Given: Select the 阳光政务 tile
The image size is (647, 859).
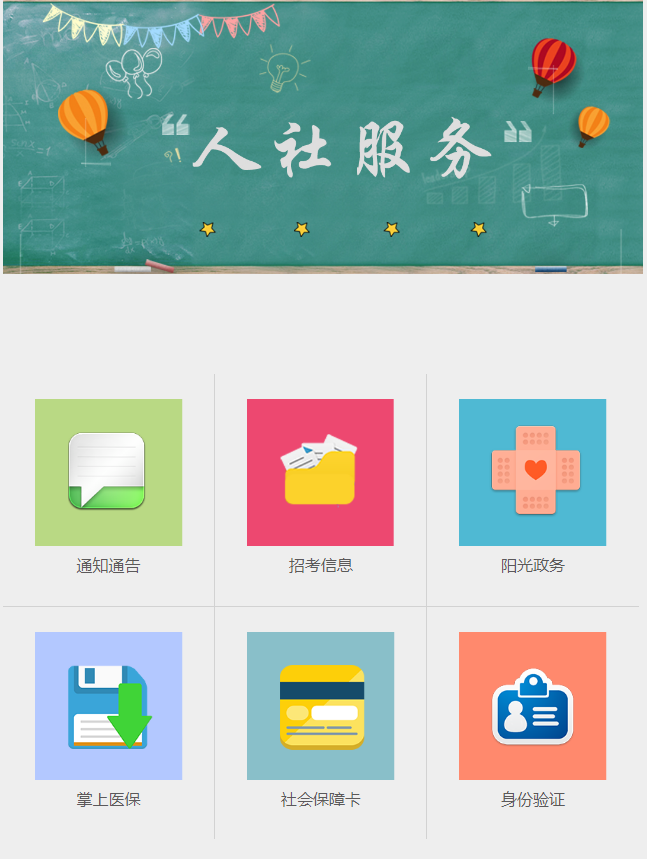Looking at the screenshot, I should [x=532, y=473].
